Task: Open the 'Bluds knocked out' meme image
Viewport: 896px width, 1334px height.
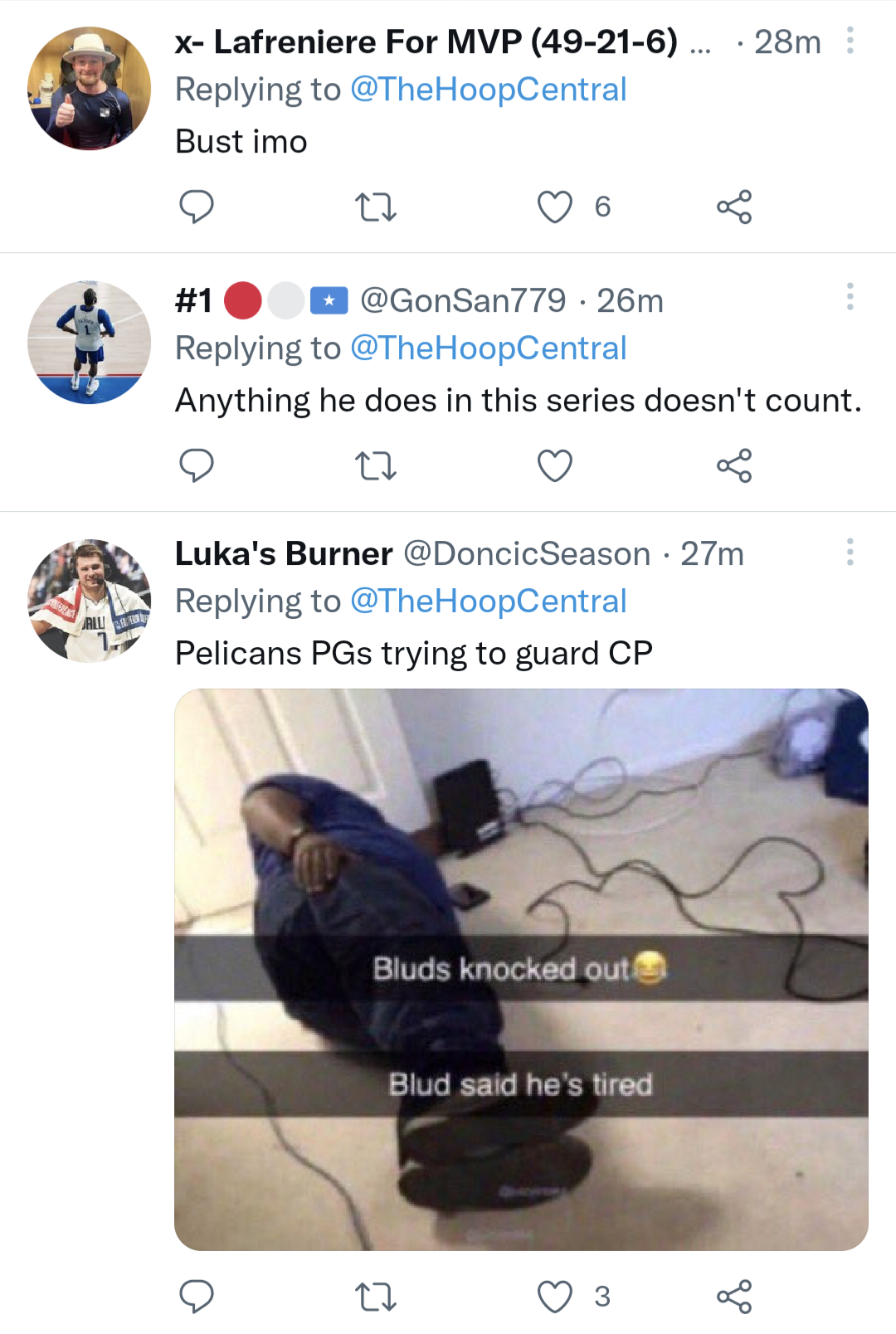Action: click(521, 969)
